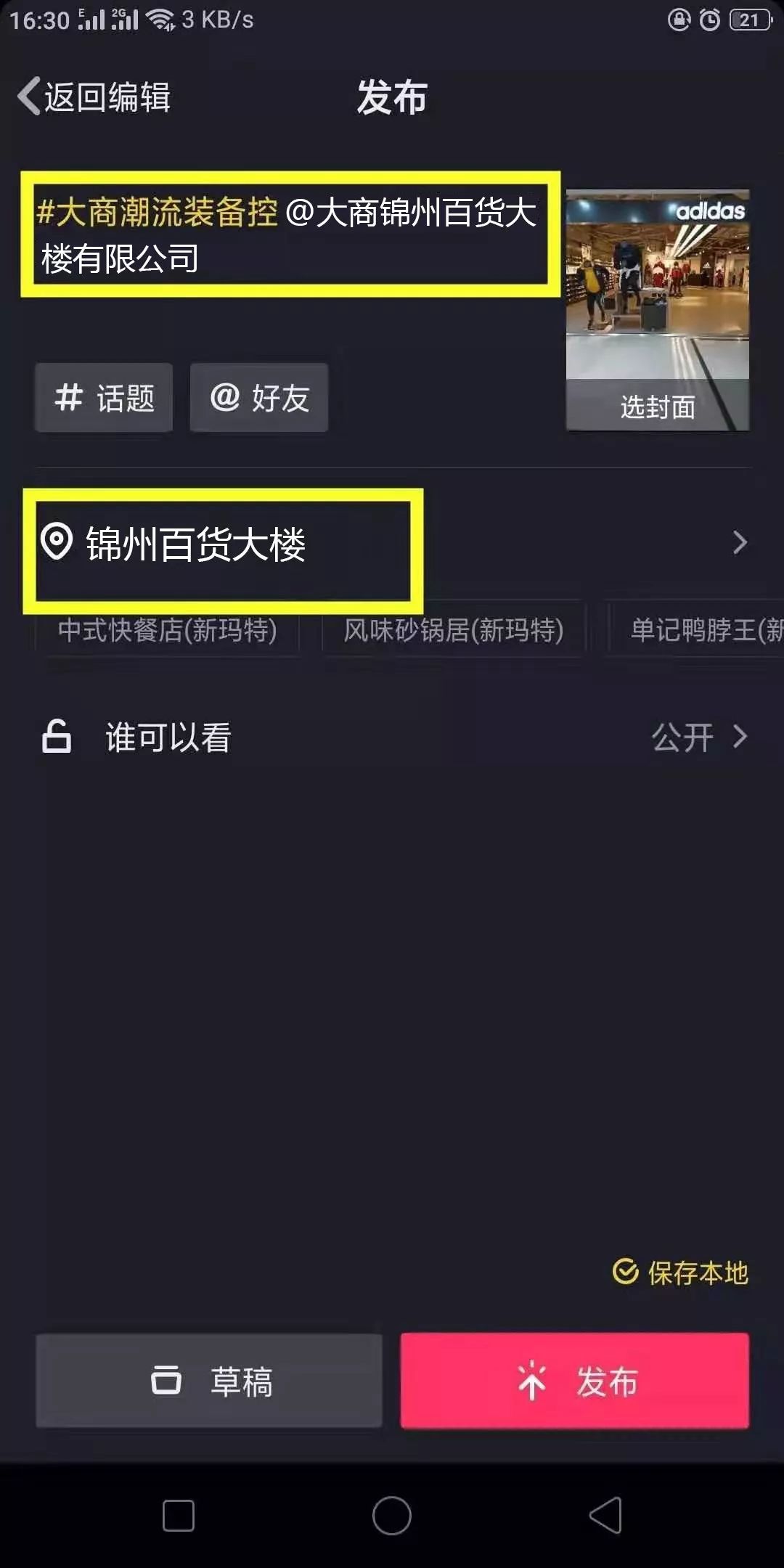The height and width of the screenshot is (1568, 784).
Task: Open location row 锦州百货大楼
Action: 392,543
